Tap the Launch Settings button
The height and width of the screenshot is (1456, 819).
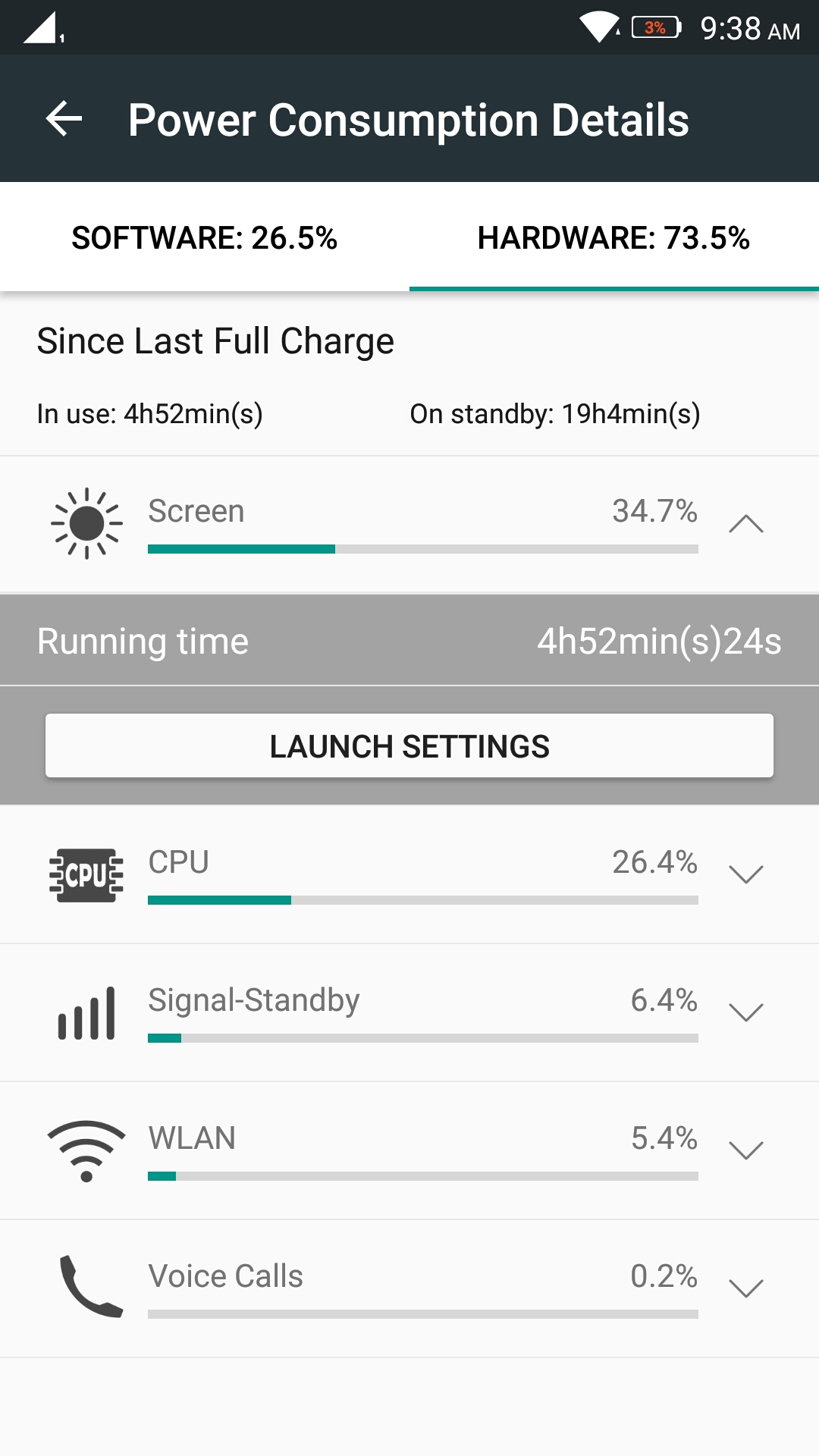(409, 746)
